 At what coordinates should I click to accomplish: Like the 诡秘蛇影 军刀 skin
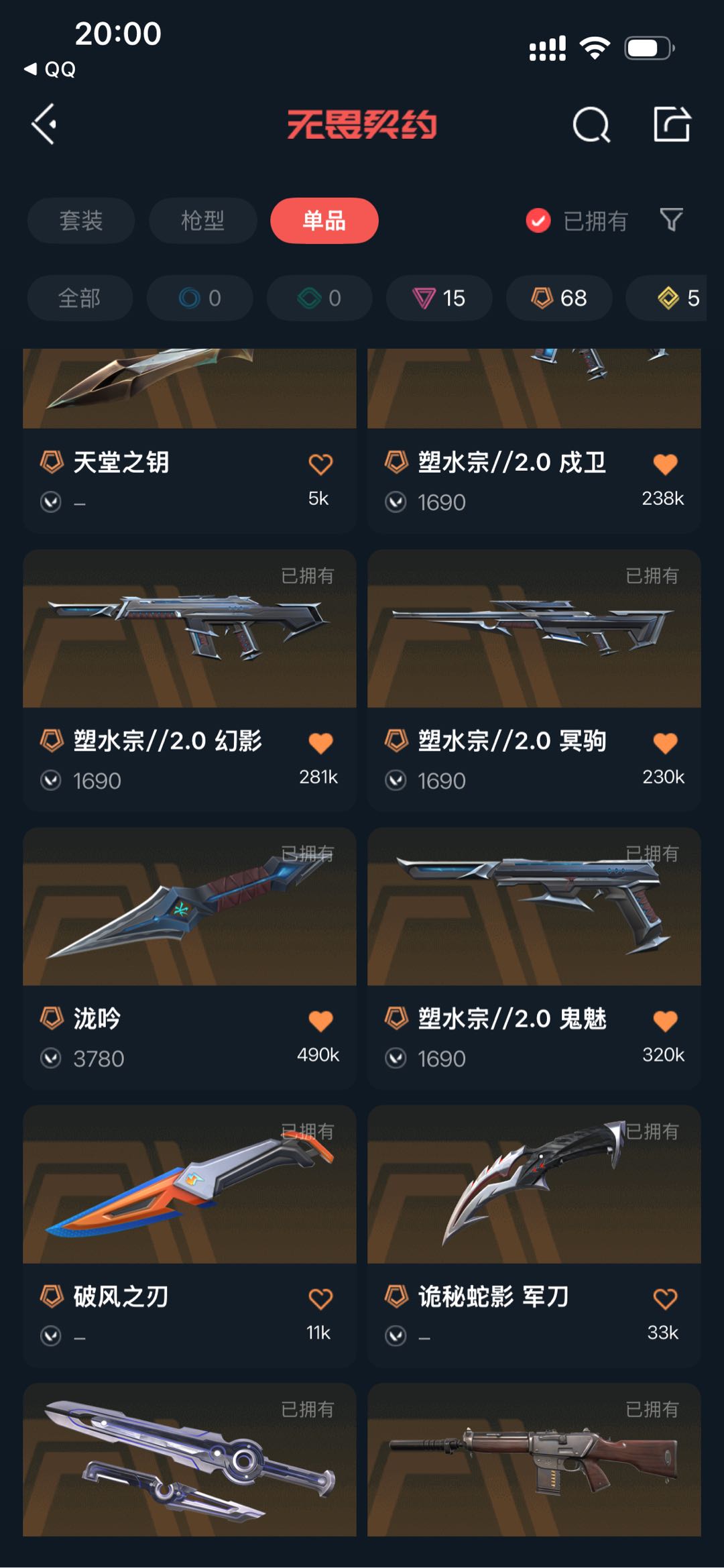665,1298
